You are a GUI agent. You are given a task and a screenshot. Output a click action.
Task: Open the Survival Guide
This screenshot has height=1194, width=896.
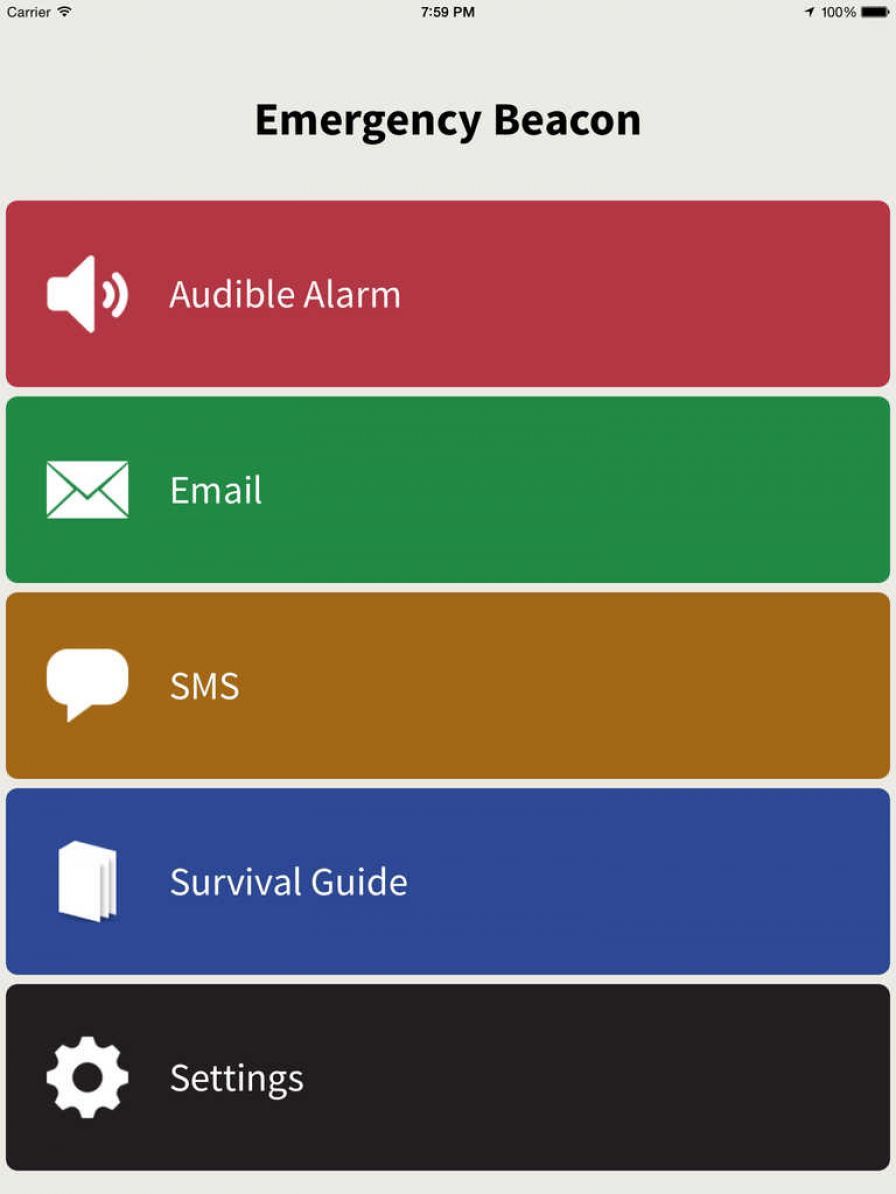(447, 882)
